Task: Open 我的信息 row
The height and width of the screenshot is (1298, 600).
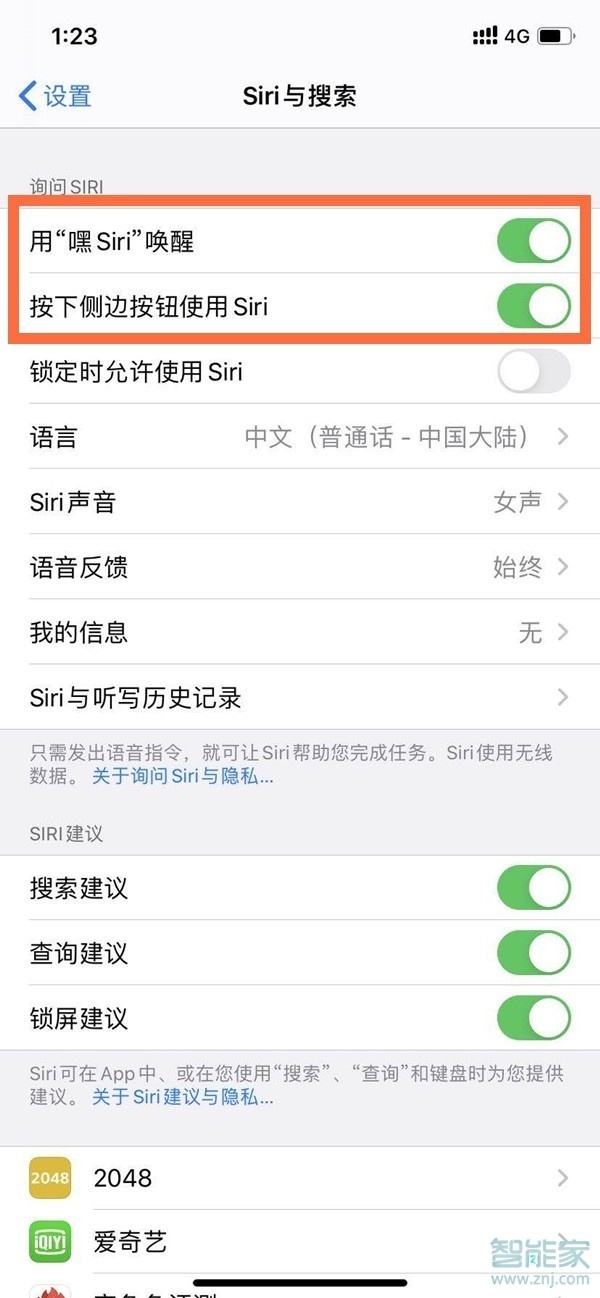Action: tap(300, 632)
